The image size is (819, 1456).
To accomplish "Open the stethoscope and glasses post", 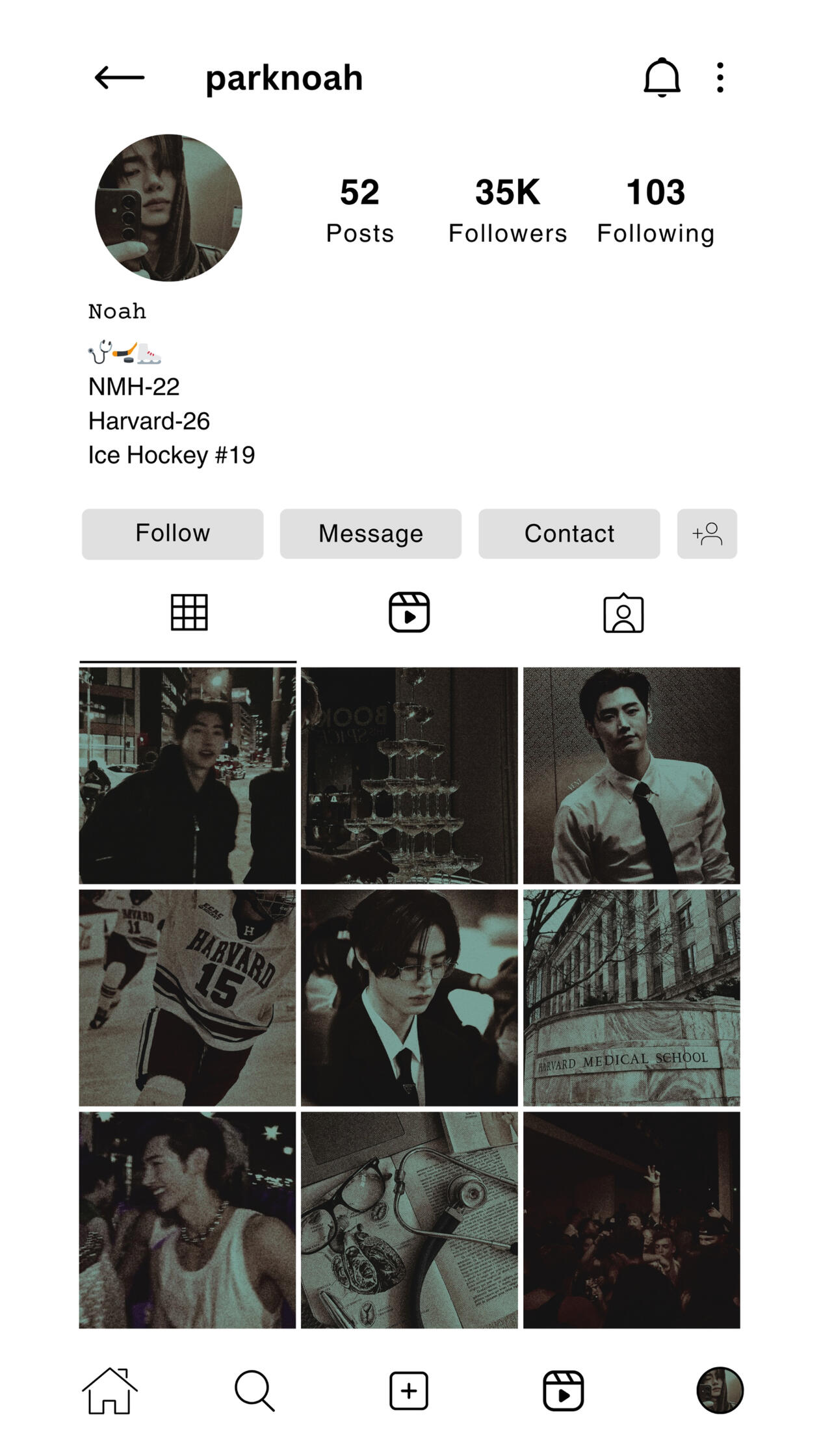I will point(409,1220).
